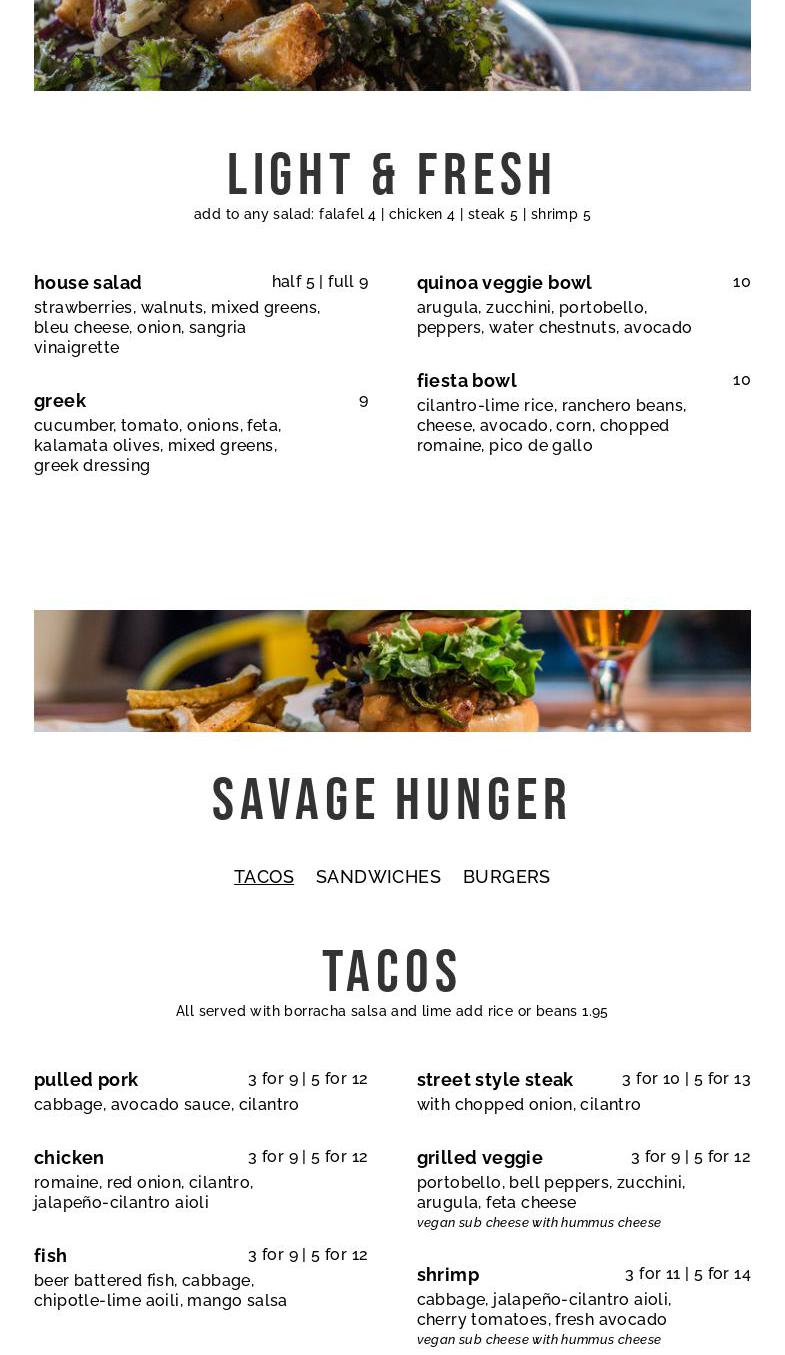The height and width of the screenshot is (1355, 785).
Task: Select the TACOS menu tab
Action: click(x=264, y=877)
